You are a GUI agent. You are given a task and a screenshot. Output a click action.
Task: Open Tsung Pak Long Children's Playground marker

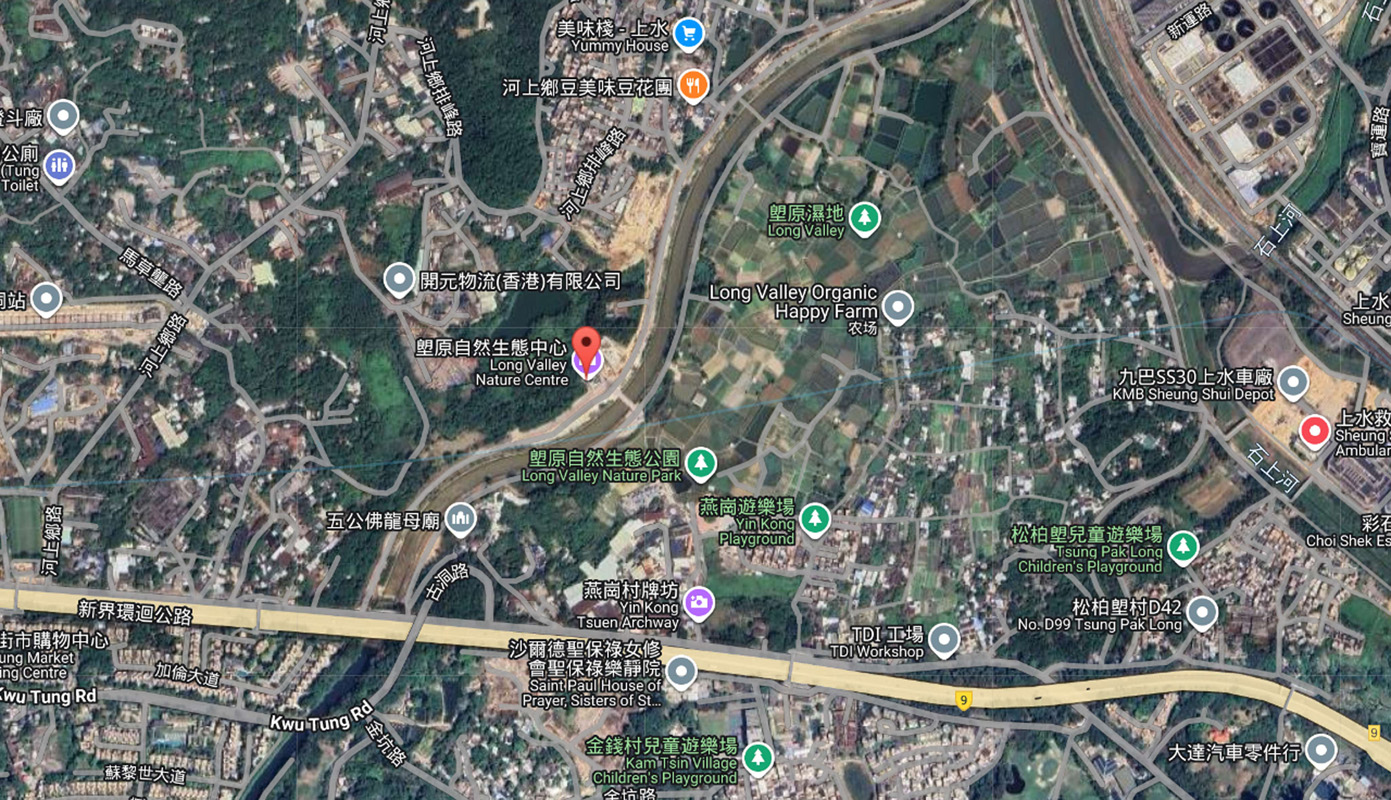1183,546
